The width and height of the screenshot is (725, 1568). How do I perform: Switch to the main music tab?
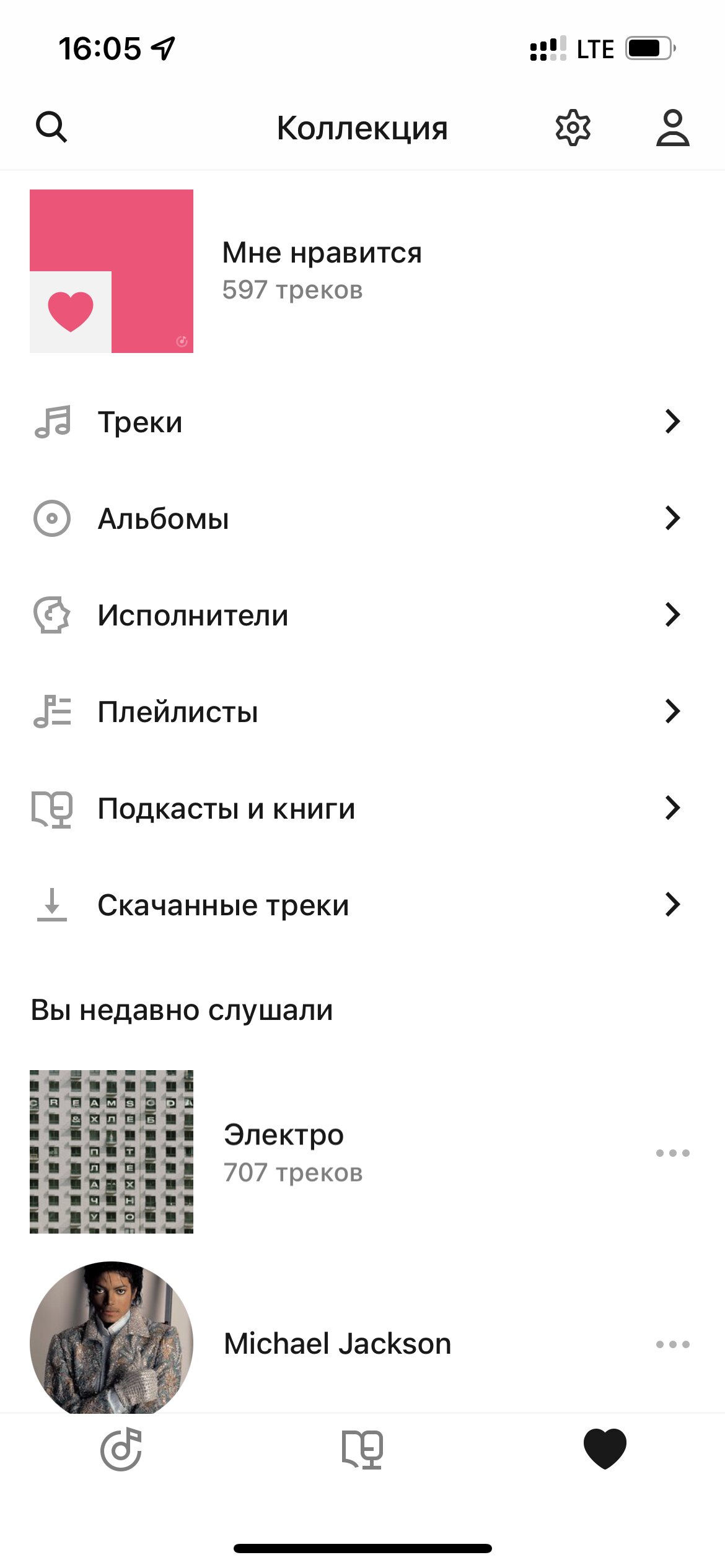pyautogui.click(x=121, y=1449)
